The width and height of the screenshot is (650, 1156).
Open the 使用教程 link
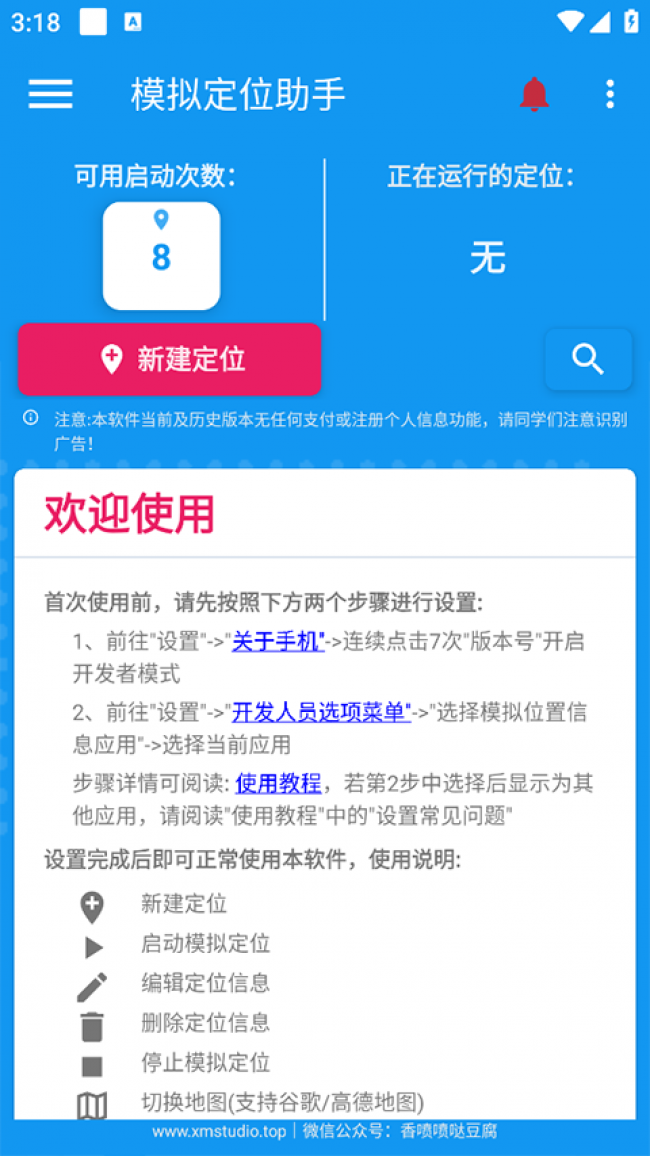pos(278,783)
